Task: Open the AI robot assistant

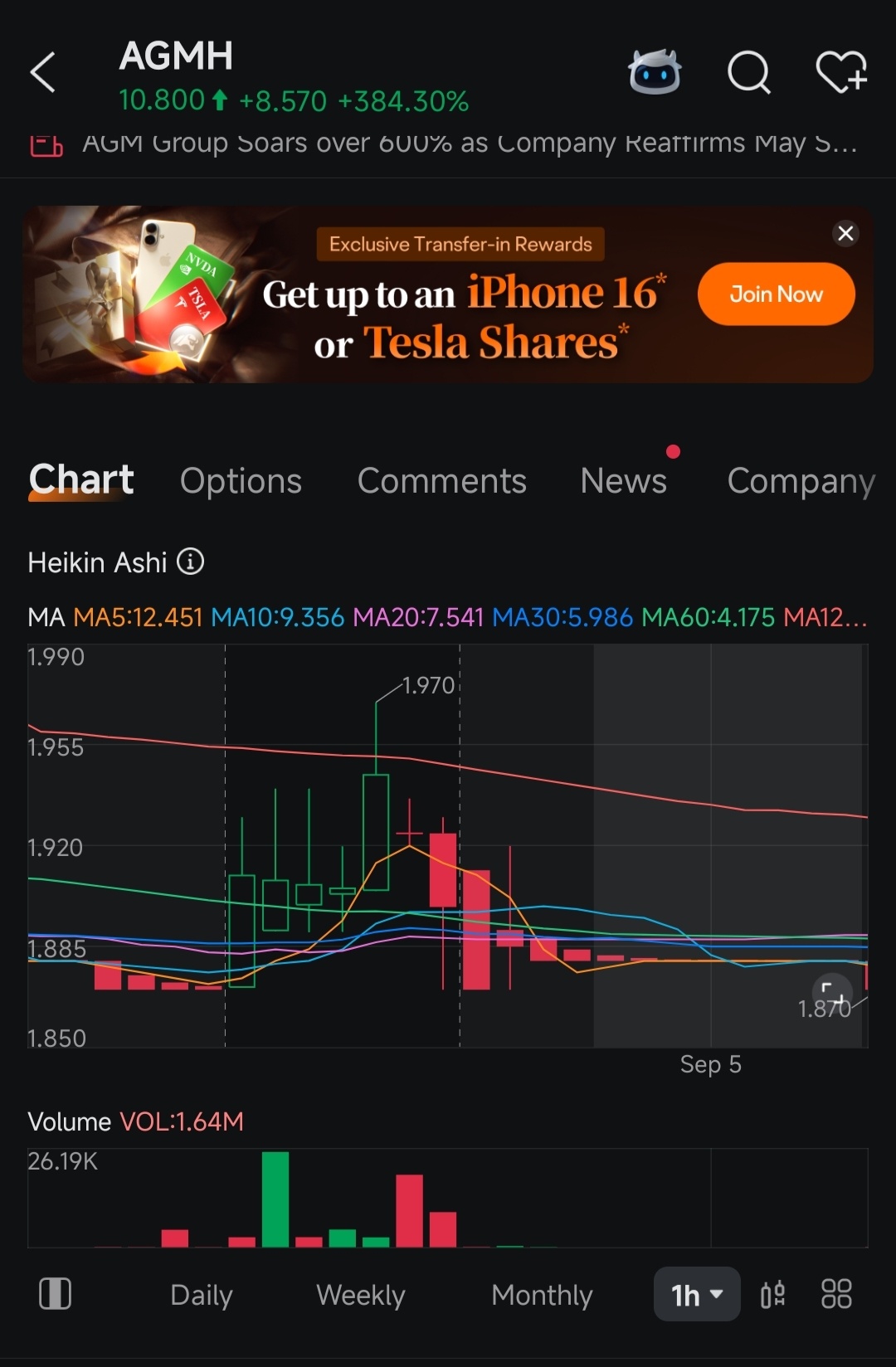Action: coord(655,73)
